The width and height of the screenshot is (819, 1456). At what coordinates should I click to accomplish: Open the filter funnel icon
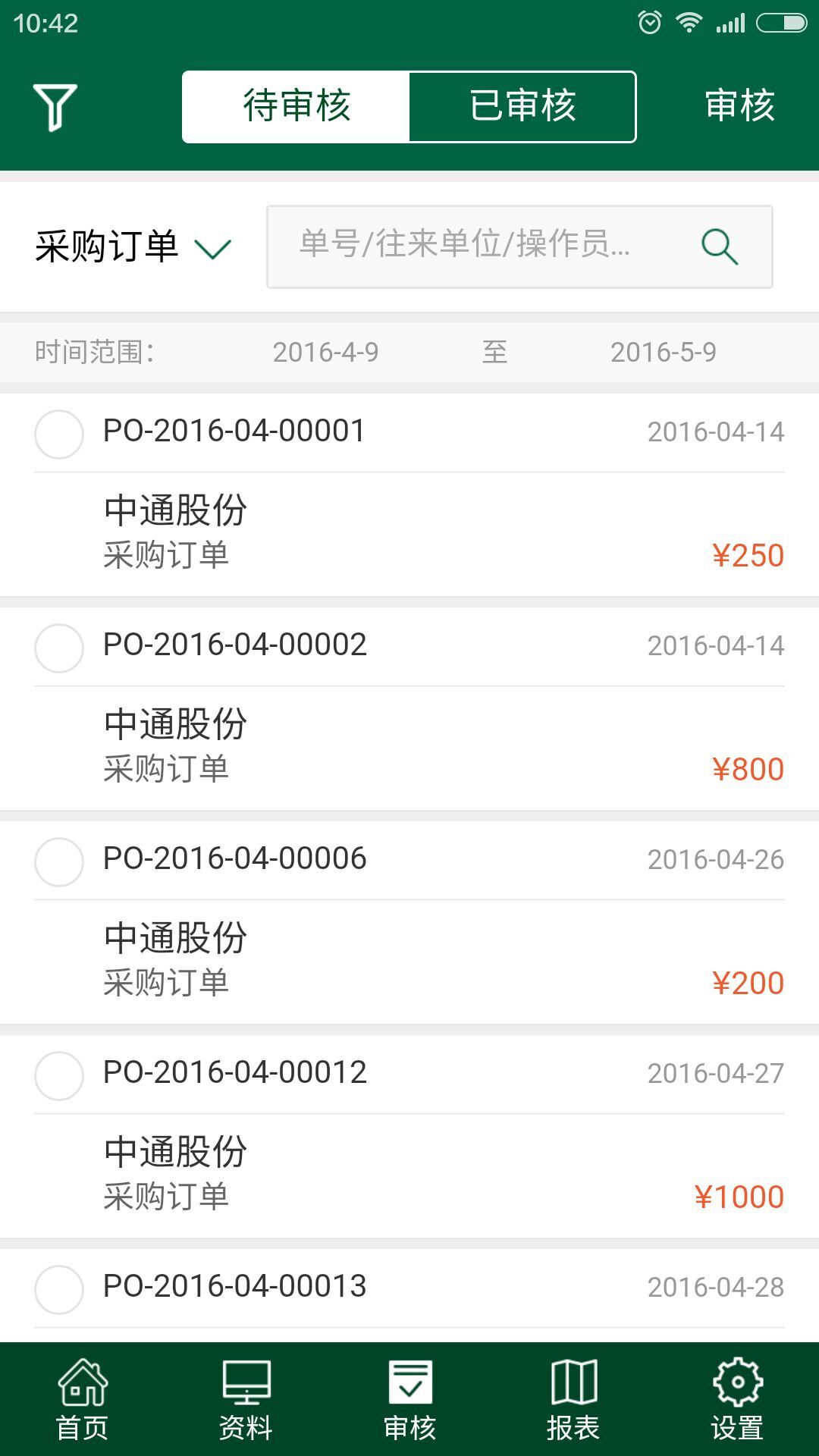point(55,107)
